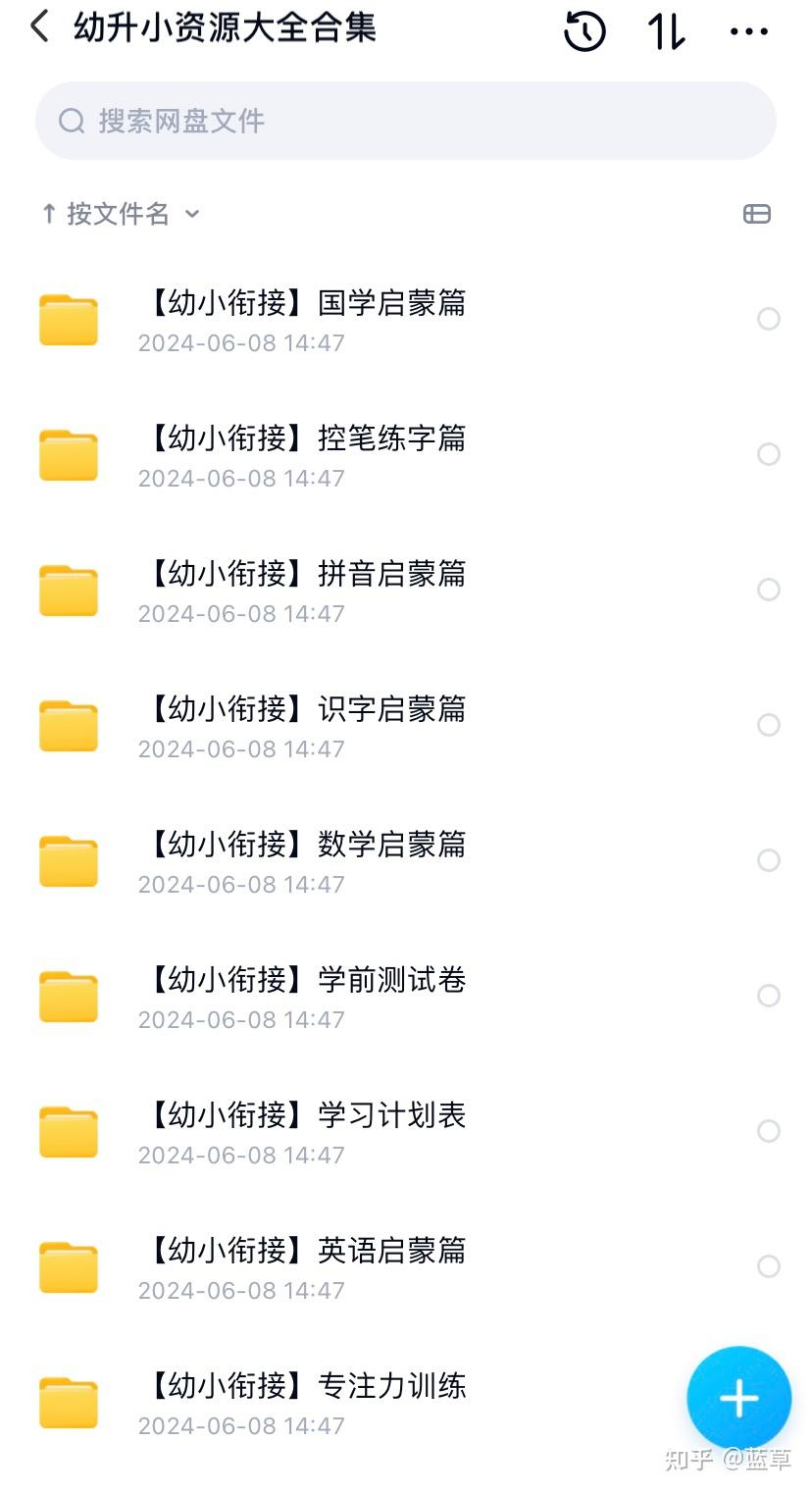Image resolution: width=812 pixels, height=1492 pixels.
Task: Open the transfer list arrows icon
Action: coord(667,31)
